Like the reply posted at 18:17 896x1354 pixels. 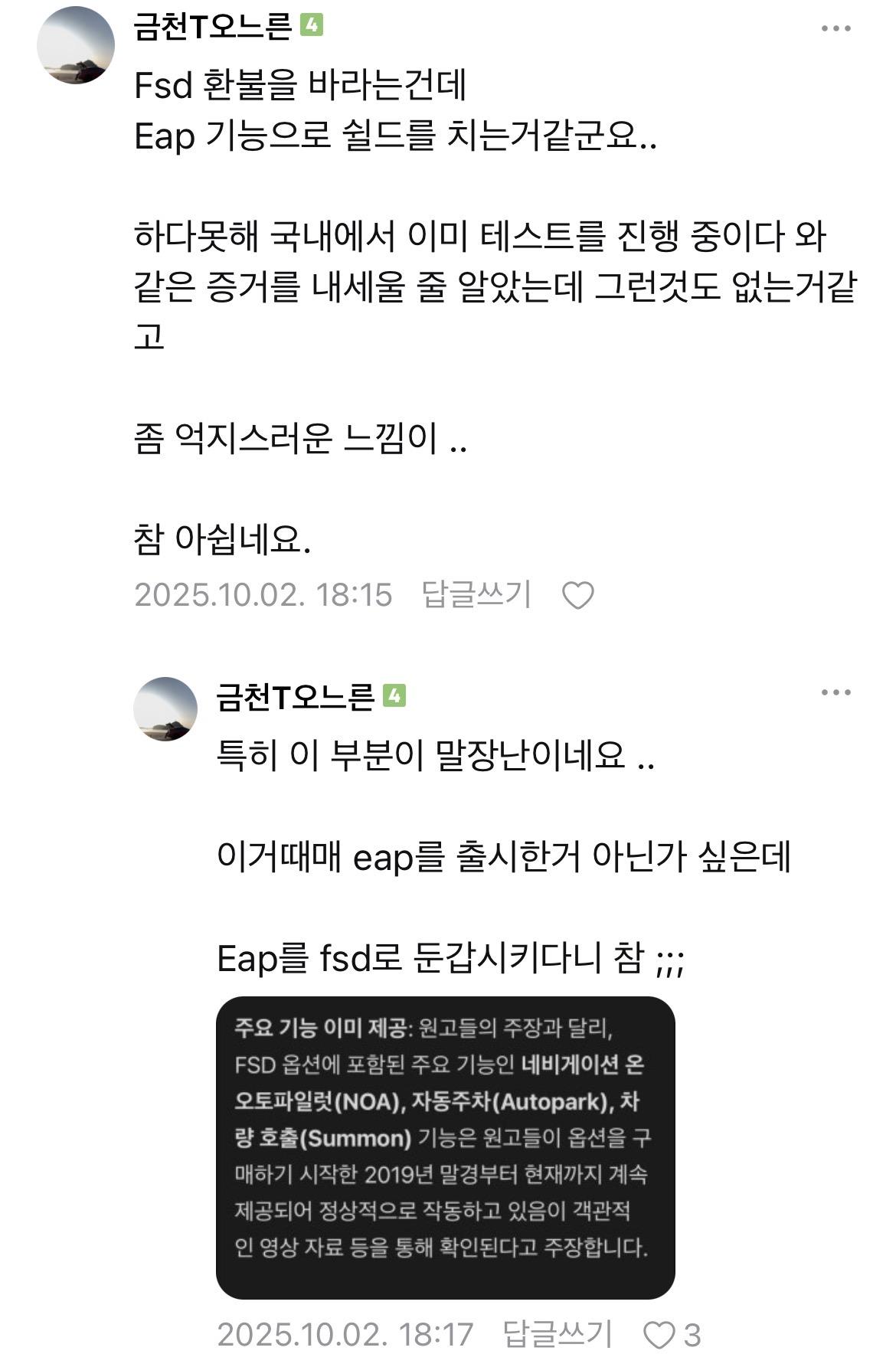pyautogui.click(x=659, y=1336)
